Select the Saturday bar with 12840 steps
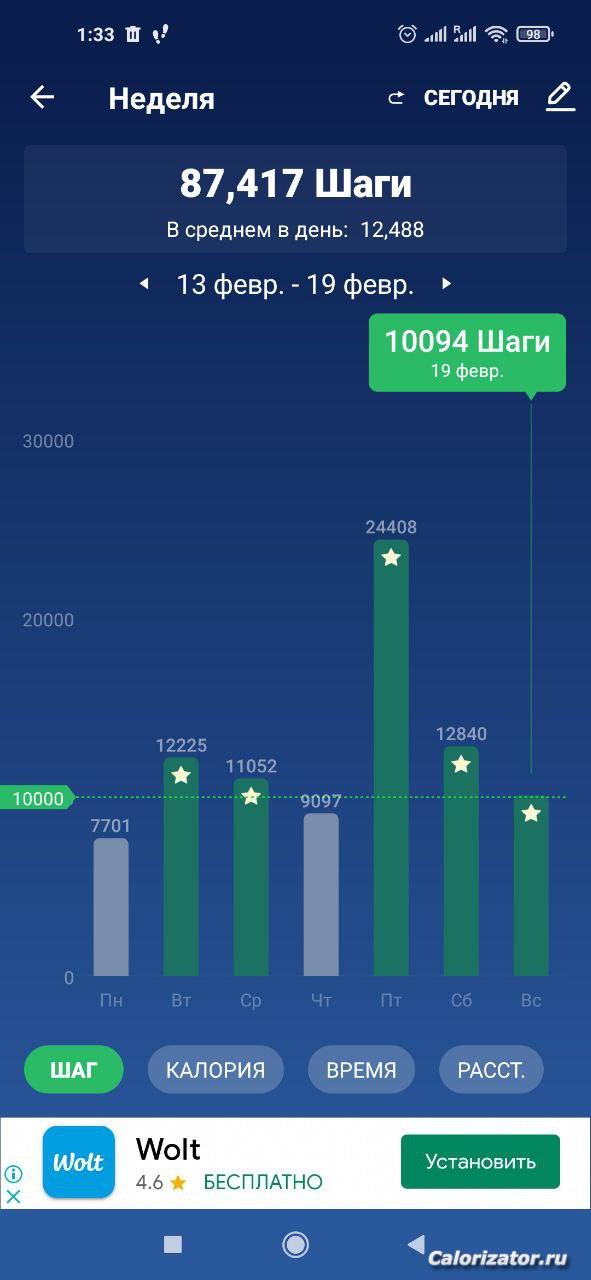The image size is (591, 1280). pyautogui.click(x=461, y=861)
